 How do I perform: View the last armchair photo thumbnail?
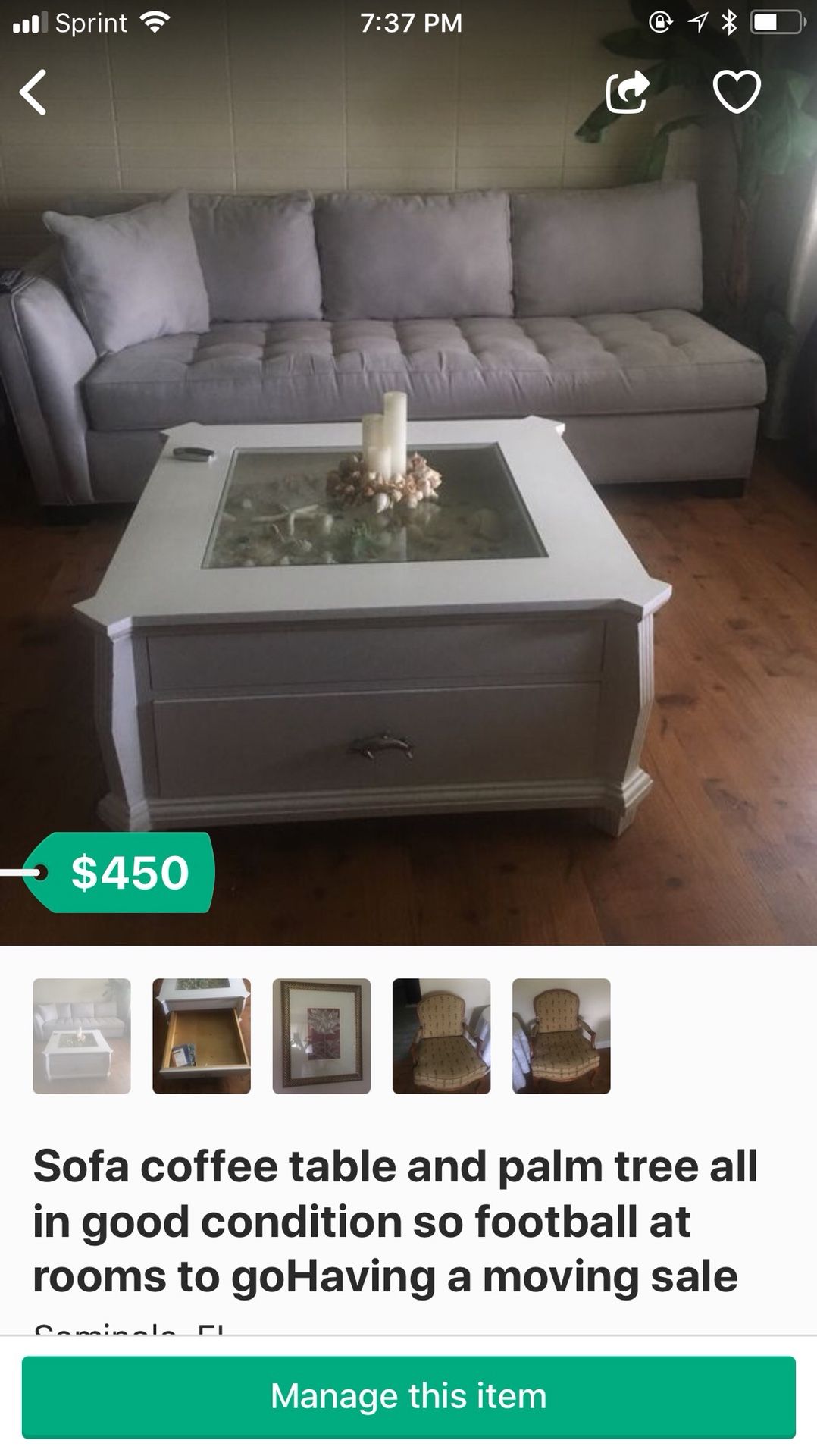(x=561, y=1036)
